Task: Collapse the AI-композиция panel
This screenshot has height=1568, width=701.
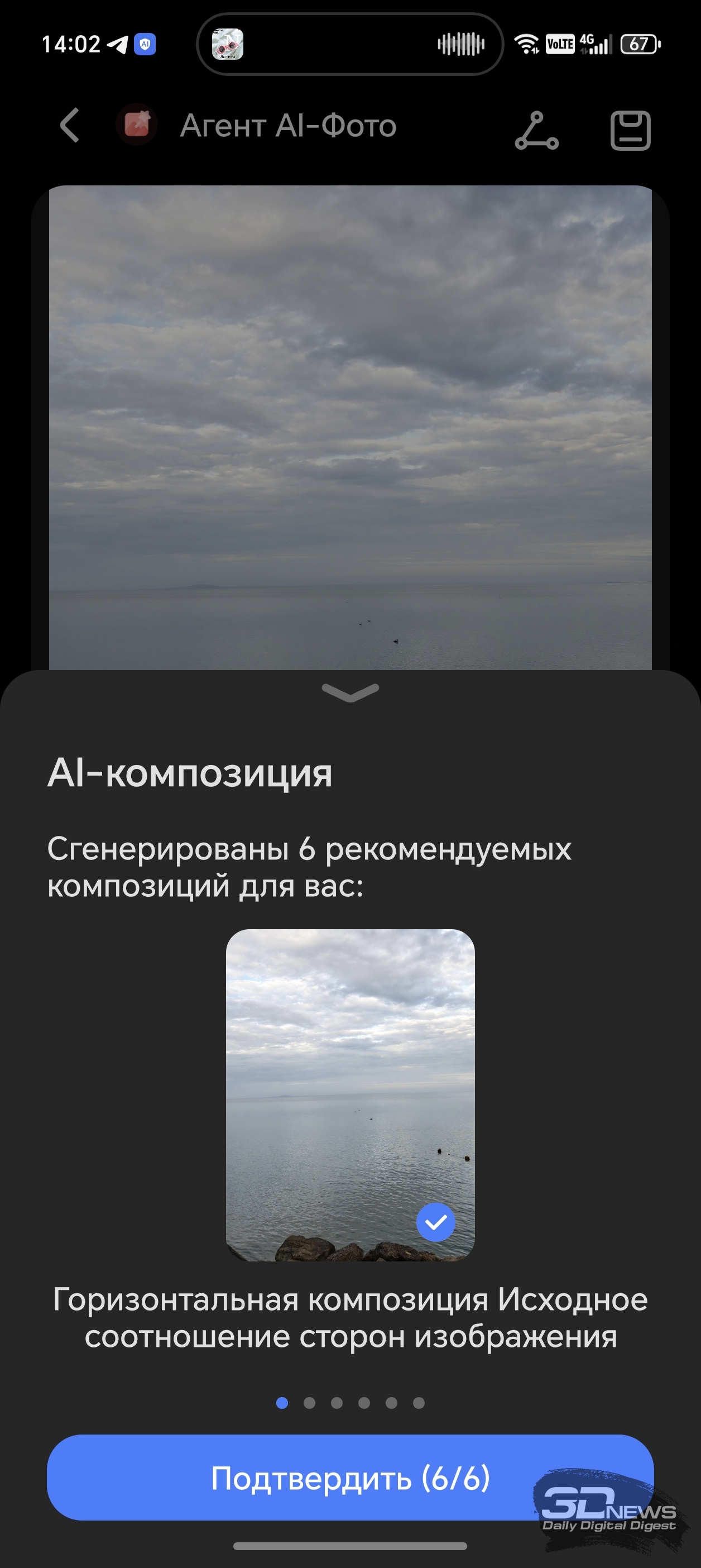Action: pos(350,692)
